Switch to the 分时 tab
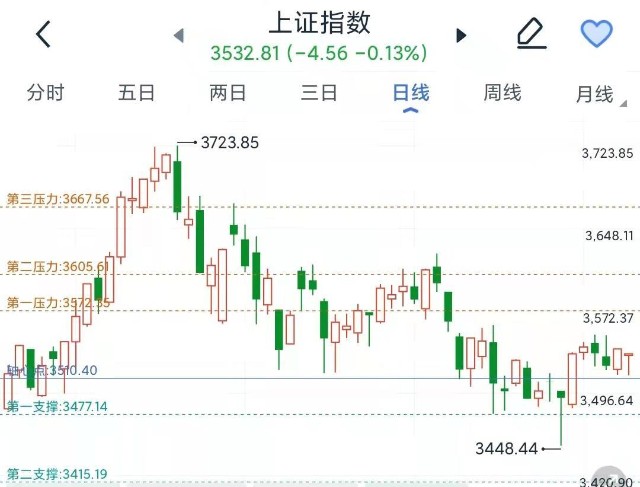This screenshot has width=640, height=487. click(x=45, y=93)
